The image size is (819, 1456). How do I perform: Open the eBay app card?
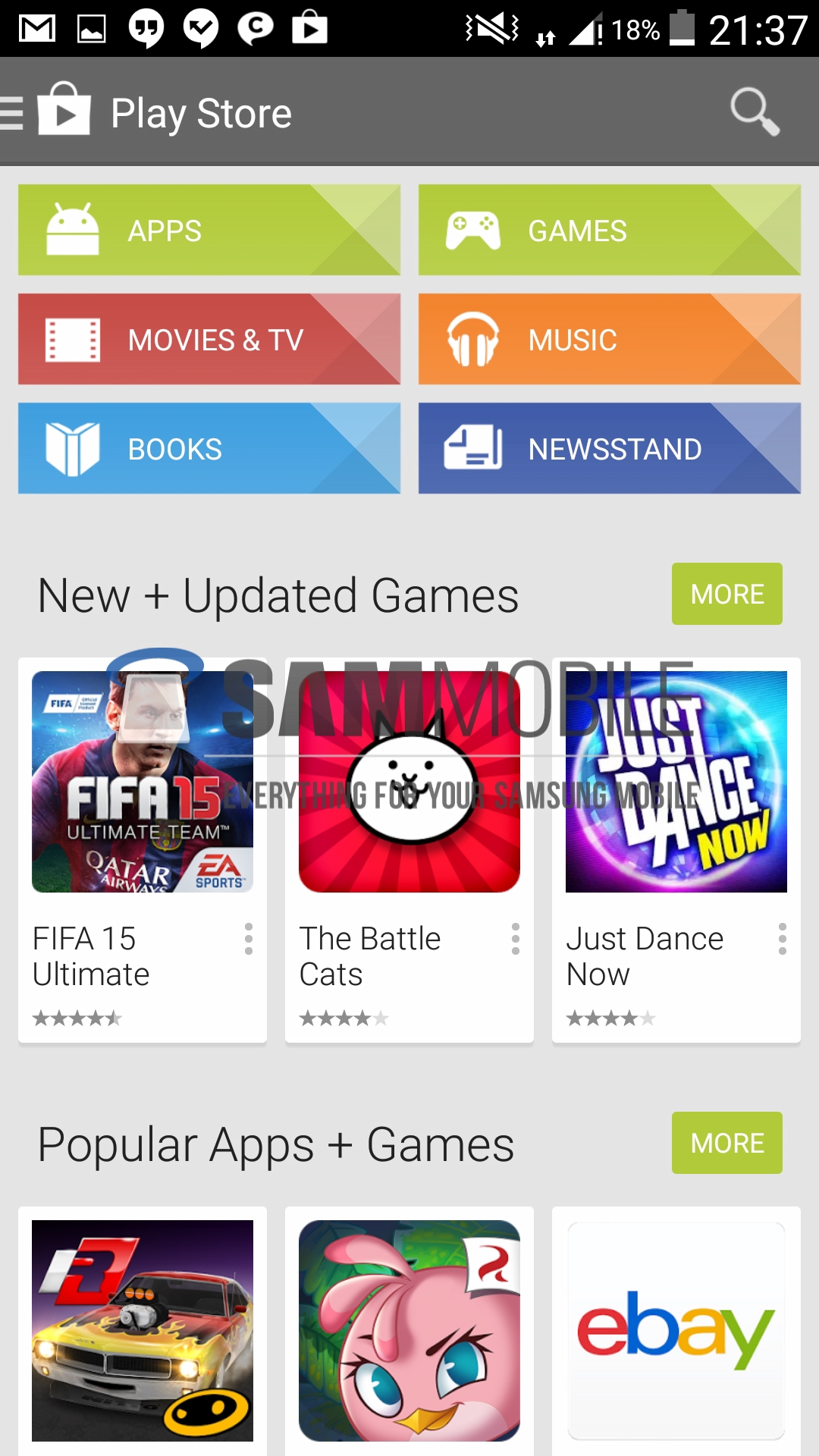[676, 1331]
